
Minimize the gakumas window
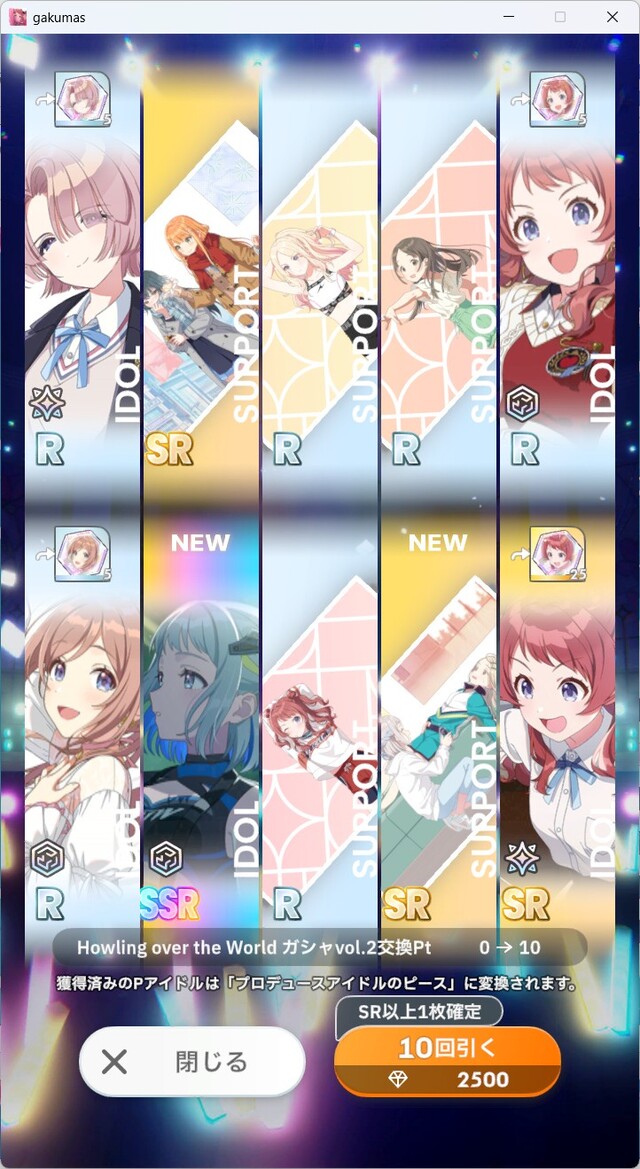click(509, 16)
